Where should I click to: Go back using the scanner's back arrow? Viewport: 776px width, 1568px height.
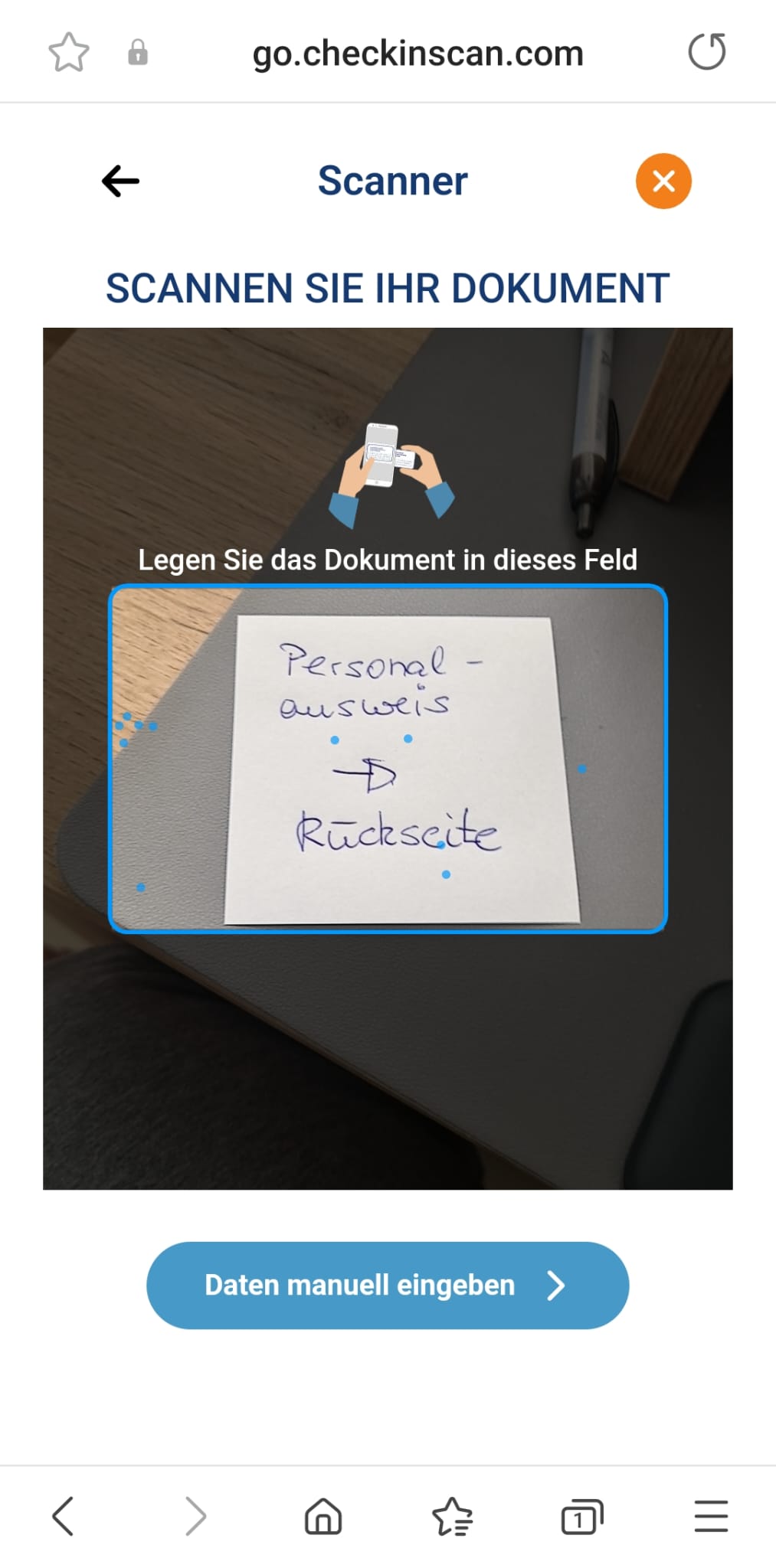click(x=120, y=181)
